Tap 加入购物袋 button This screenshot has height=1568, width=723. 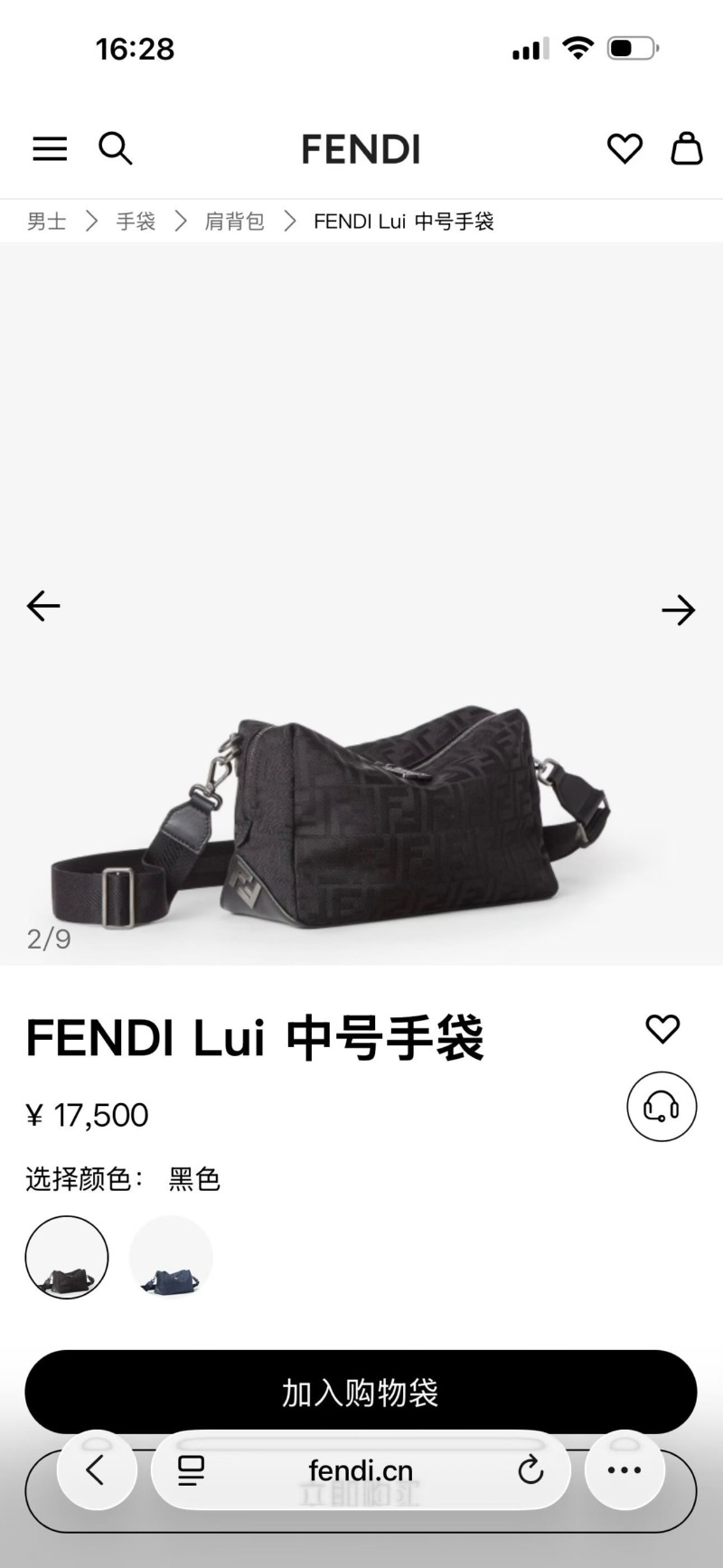tap(361, 1392)
